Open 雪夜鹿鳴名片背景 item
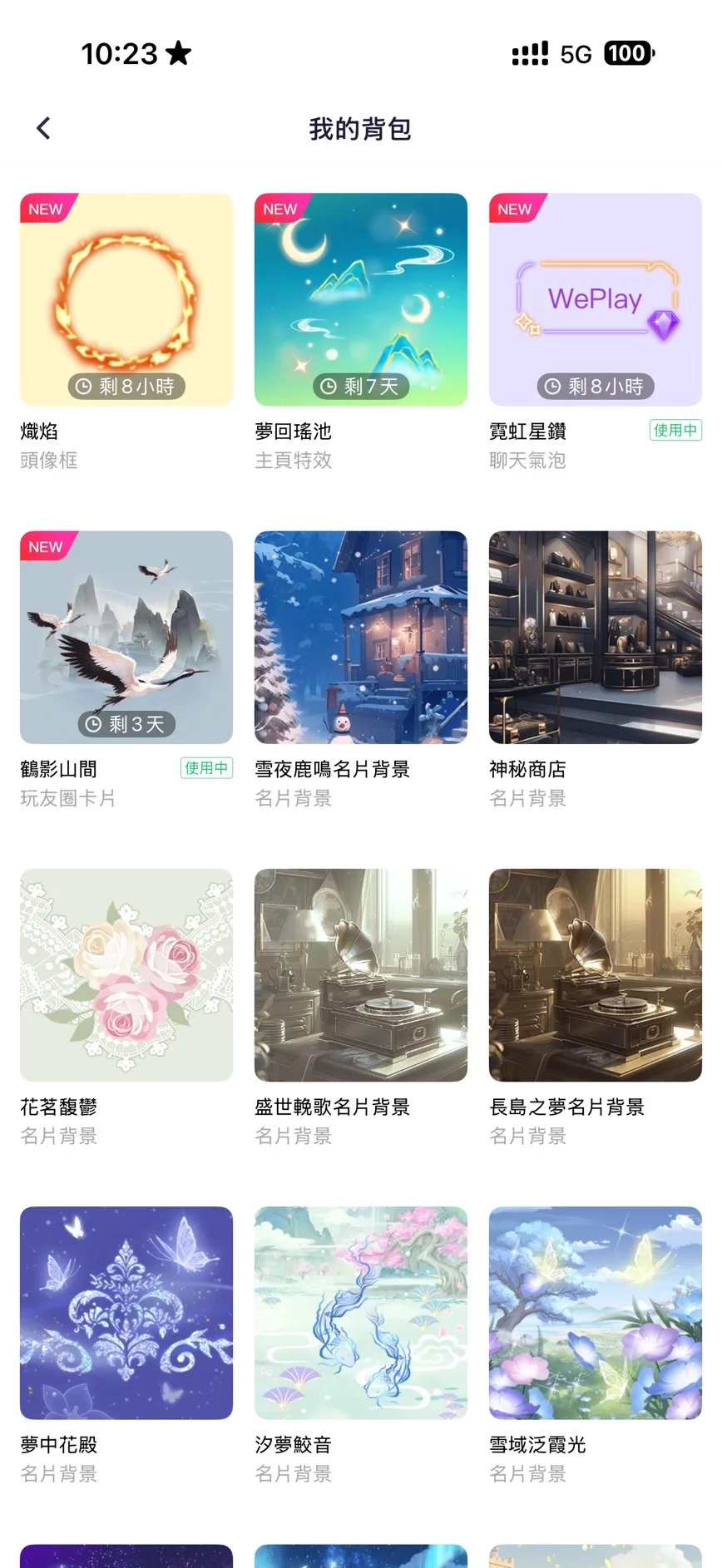 pos(361,637)
